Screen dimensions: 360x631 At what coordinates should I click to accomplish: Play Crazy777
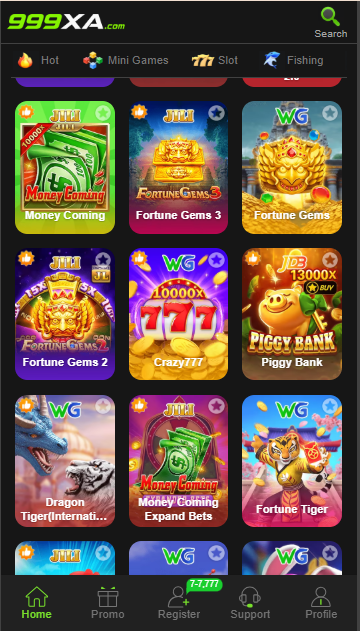pos(179,314)
